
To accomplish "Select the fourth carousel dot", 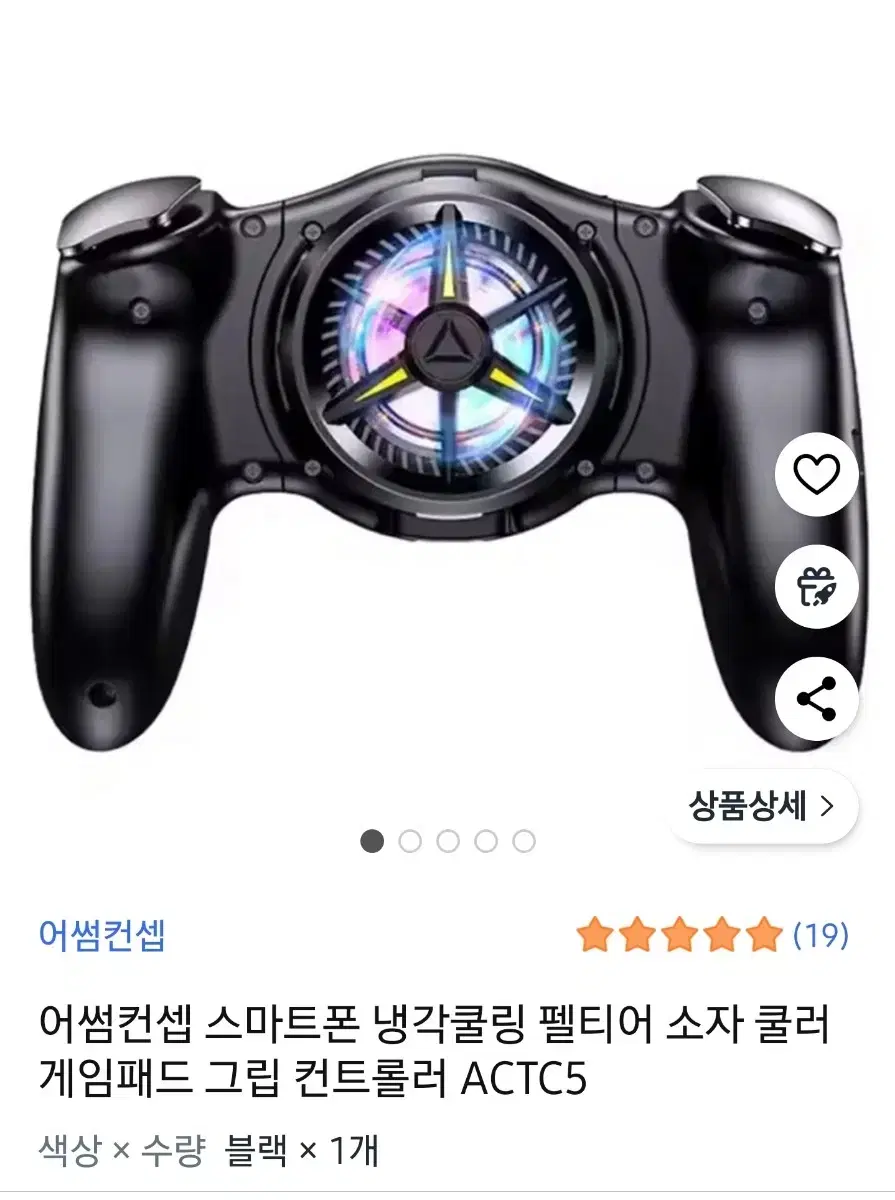I will pyautogui.click(x=485, y=843).
